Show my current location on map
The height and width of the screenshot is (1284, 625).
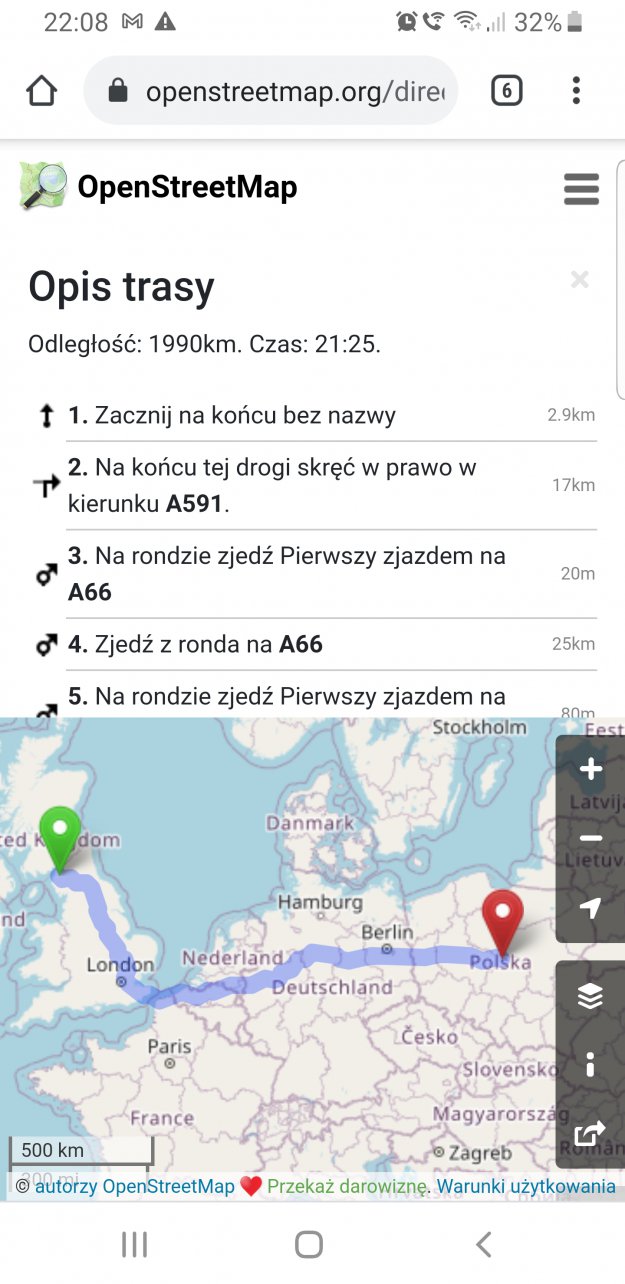tap(591, 908)
